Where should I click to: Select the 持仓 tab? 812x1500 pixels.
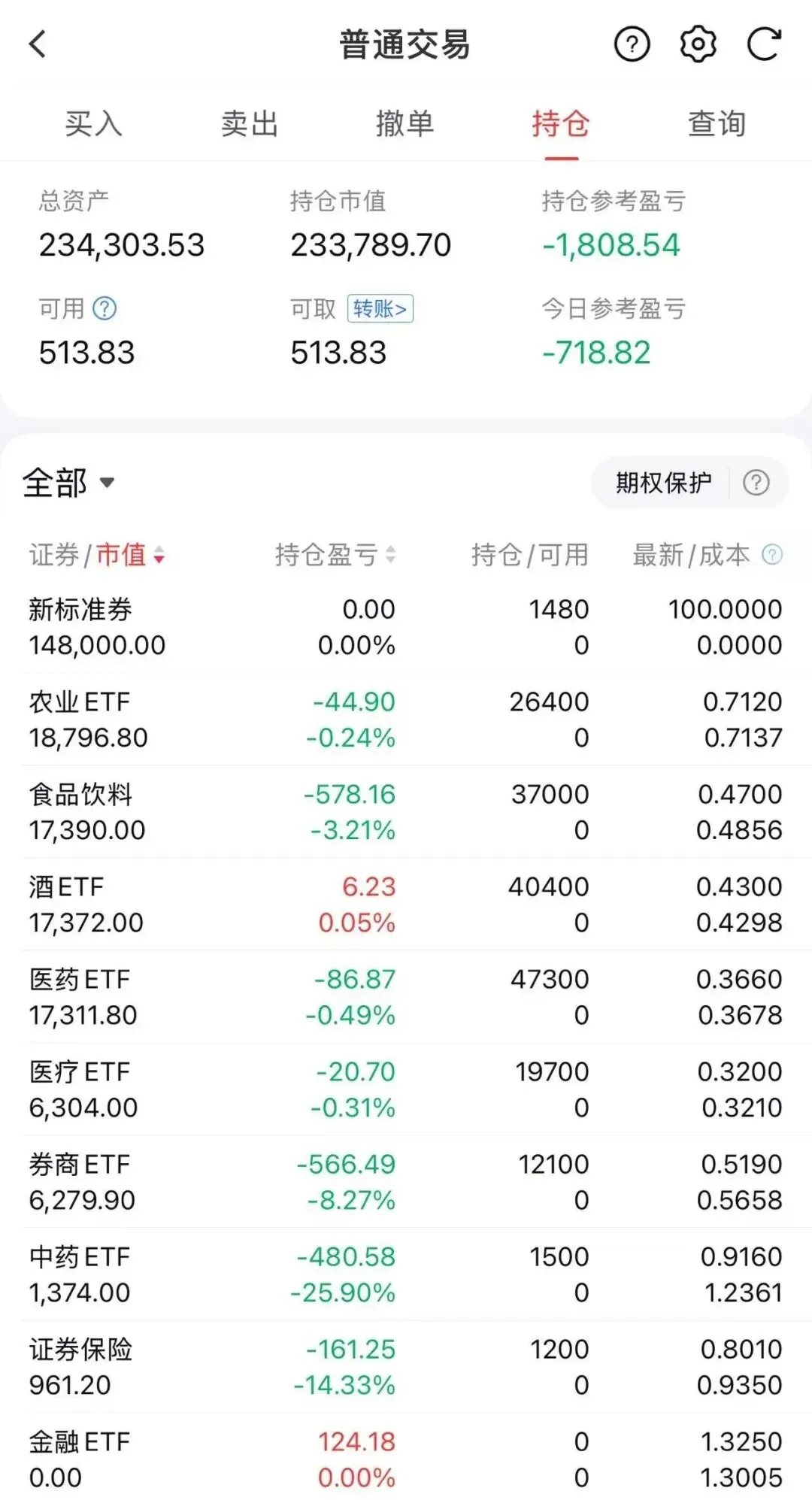pos(561,123)
